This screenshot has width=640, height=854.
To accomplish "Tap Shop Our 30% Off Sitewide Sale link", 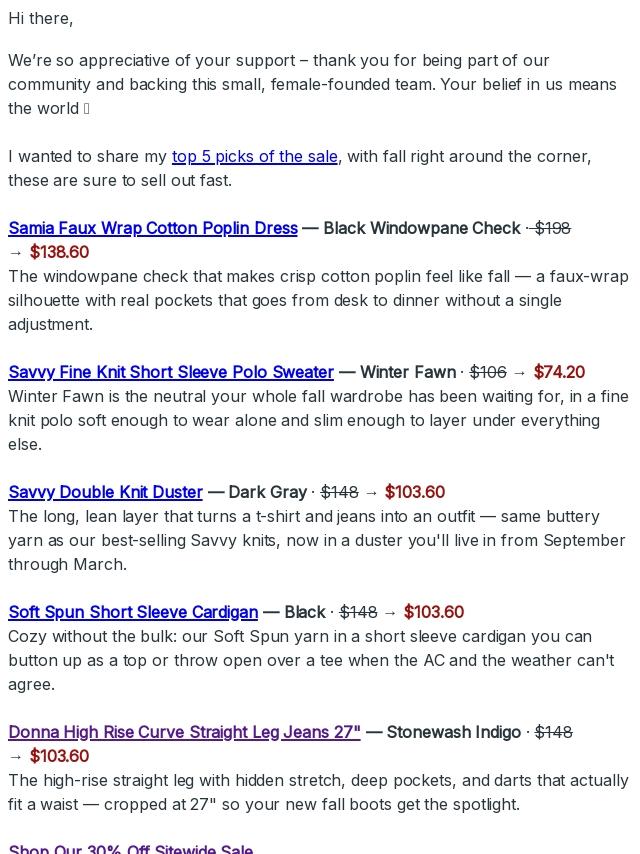I will pyautogui.click(x=131, y=848).
